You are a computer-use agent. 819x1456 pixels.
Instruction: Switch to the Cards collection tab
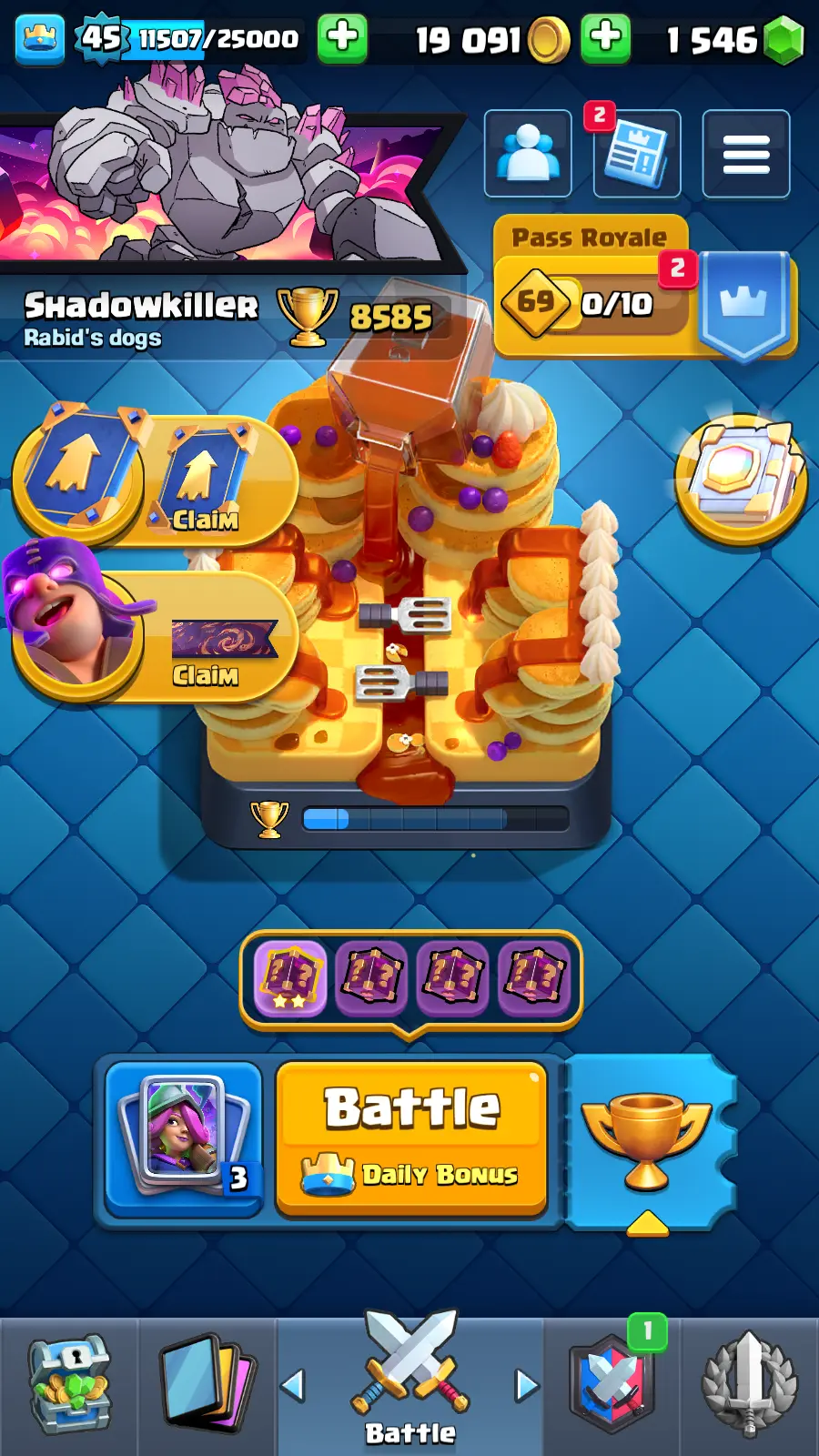pyautogui.click(x=207, y=1385)
